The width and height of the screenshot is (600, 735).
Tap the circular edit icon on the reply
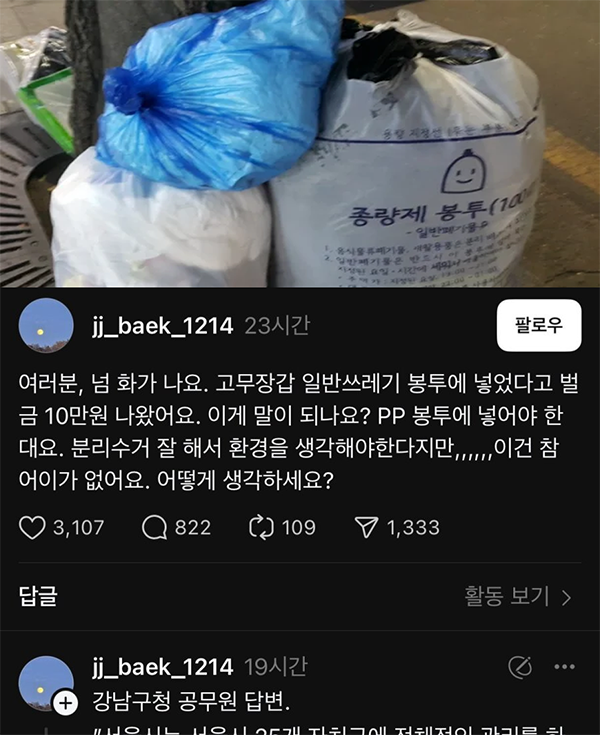519,666
